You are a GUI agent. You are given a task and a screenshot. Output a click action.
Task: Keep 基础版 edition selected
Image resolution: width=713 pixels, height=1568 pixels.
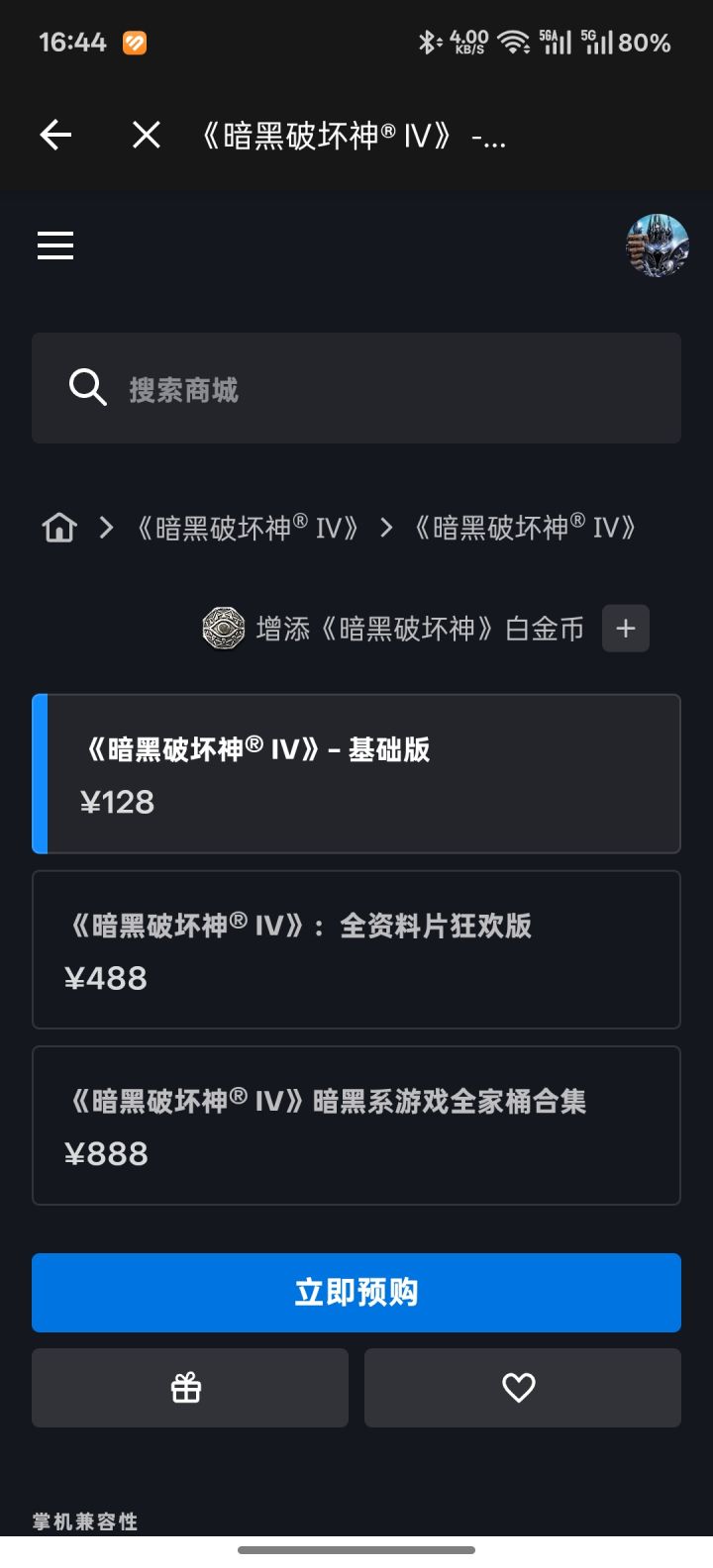click(356, 773)
